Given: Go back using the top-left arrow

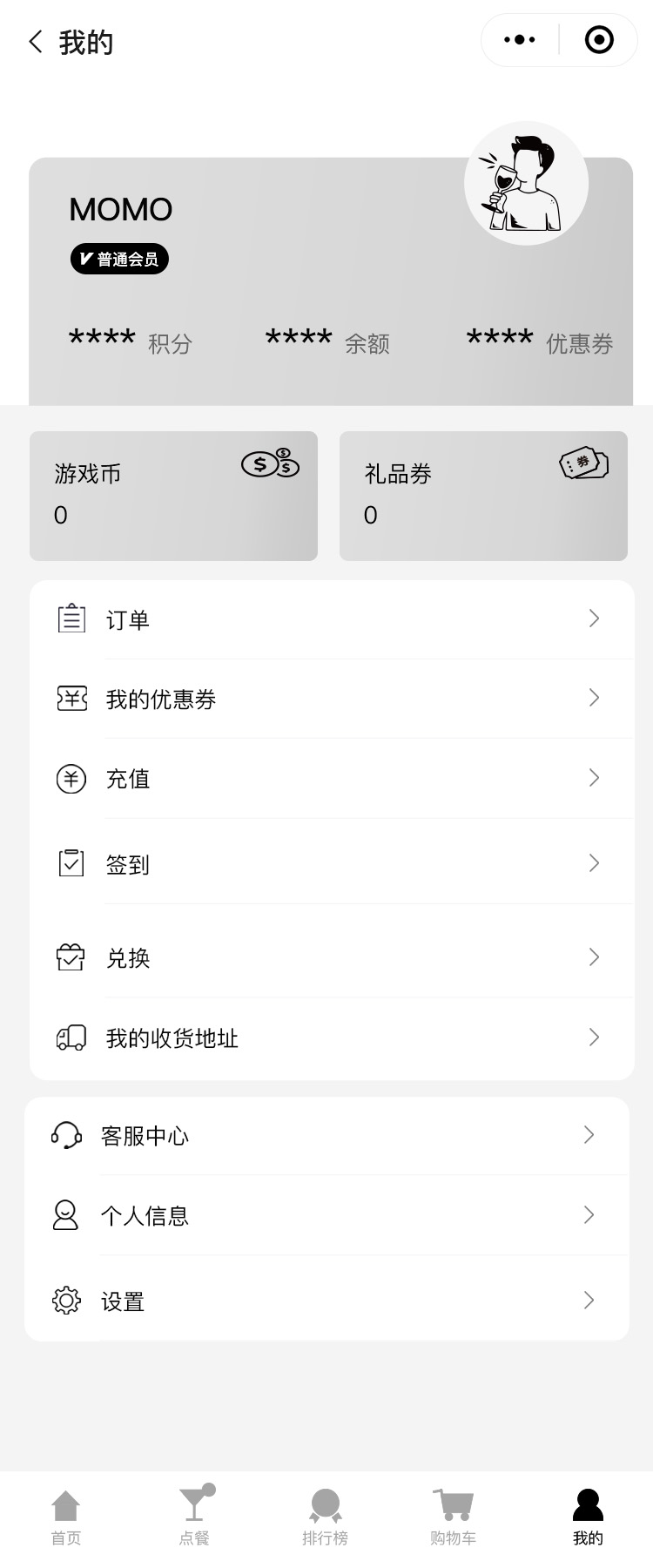Looking at the screenshot, I should (x=36, y=42).
